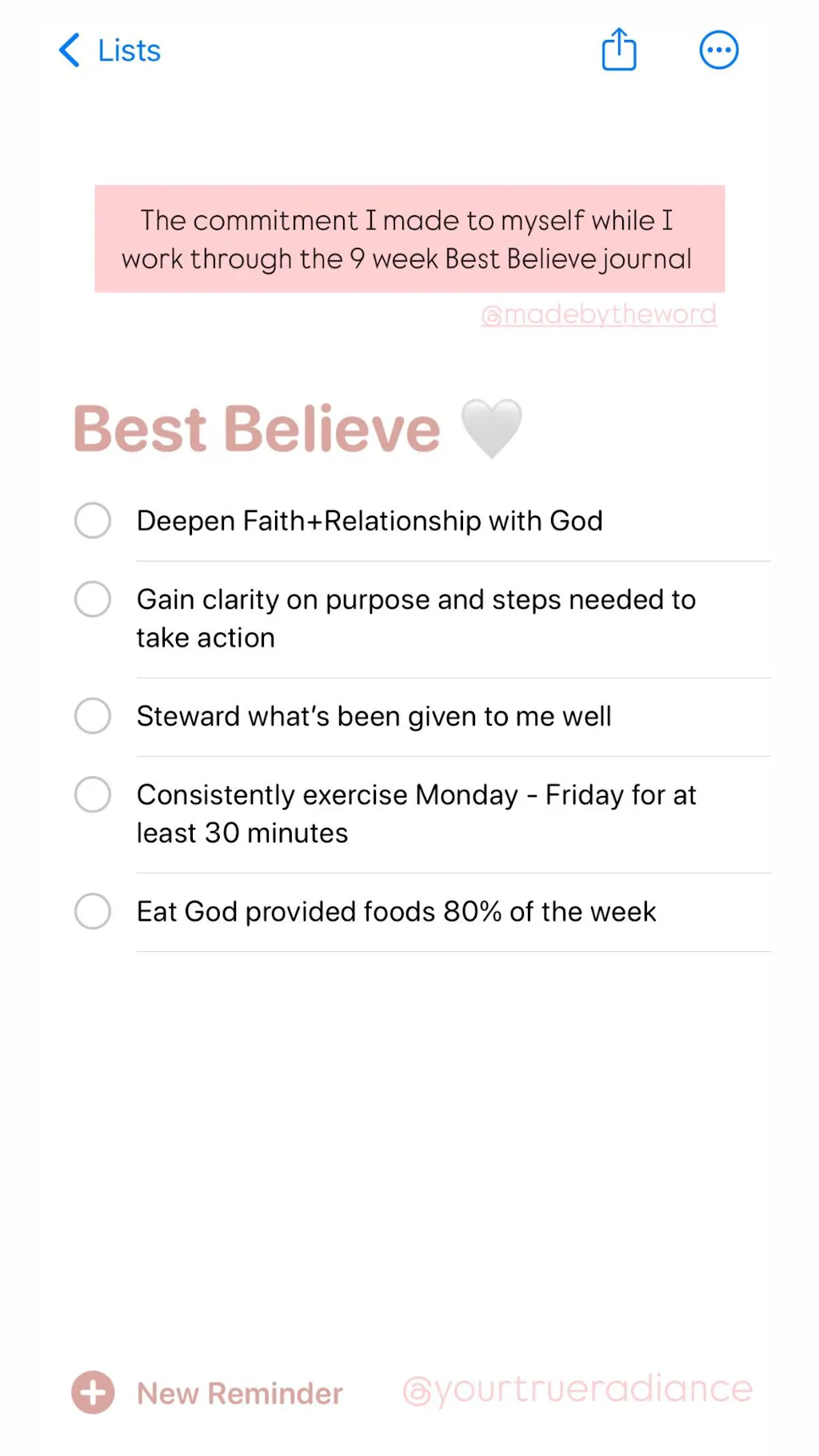The image size is (819, 1456).
Task: Share the Best Believe list
Action: point(619,50)
